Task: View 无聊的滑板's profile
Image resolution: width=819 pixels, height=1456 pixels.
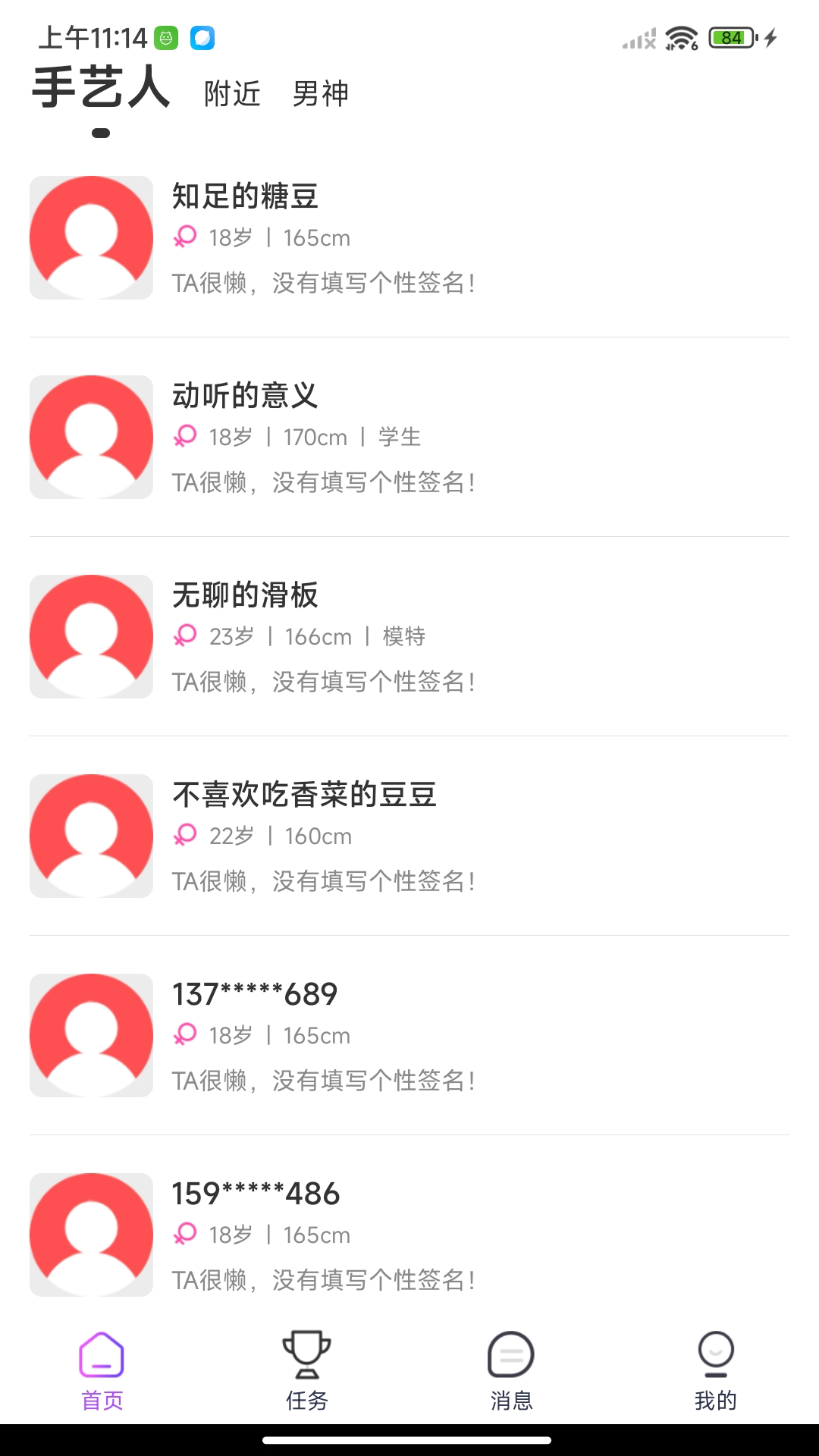Action: click(409, 637)
